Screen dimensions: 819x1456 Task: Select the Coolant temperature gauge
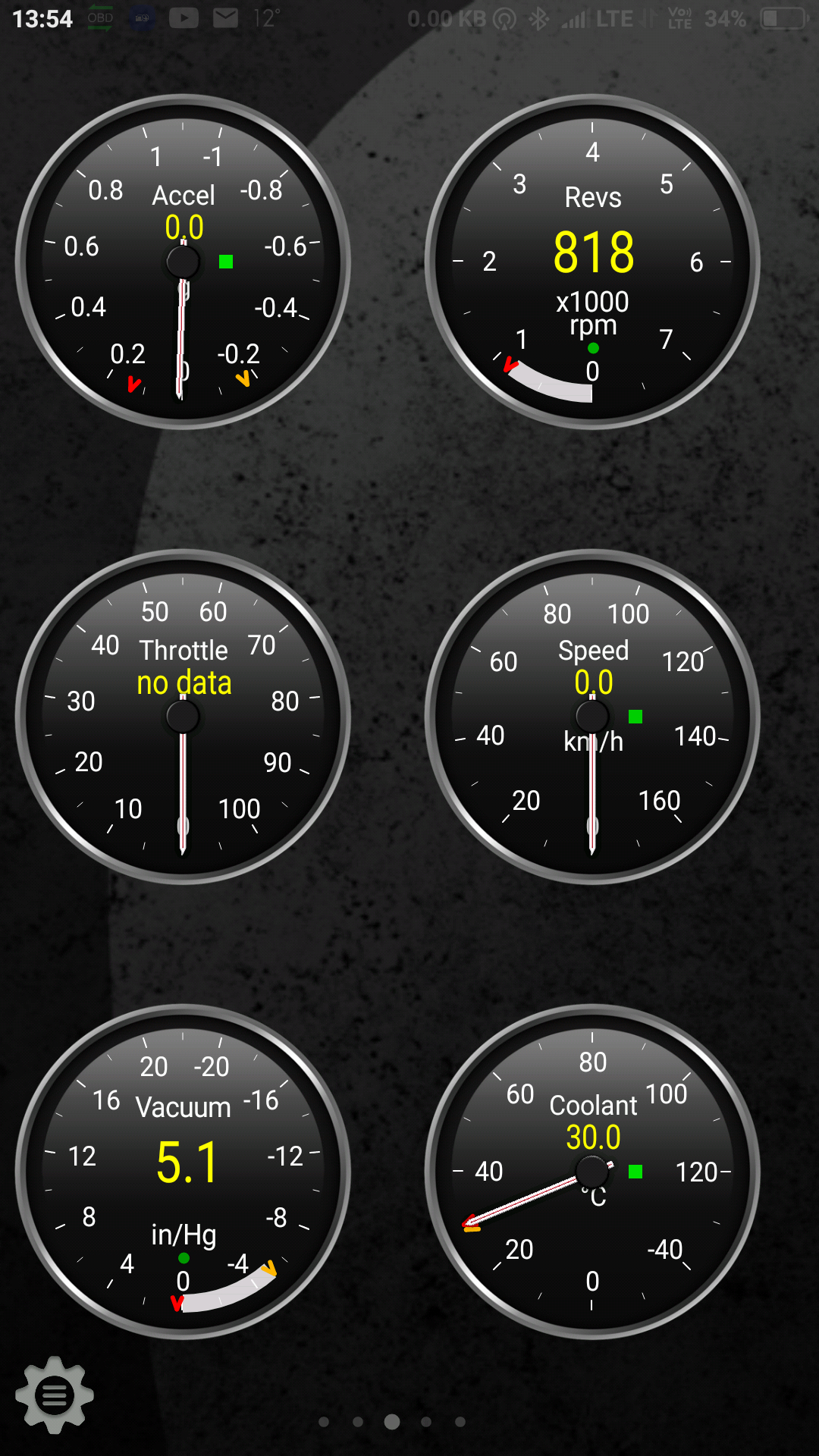(x=592, y=1172)
